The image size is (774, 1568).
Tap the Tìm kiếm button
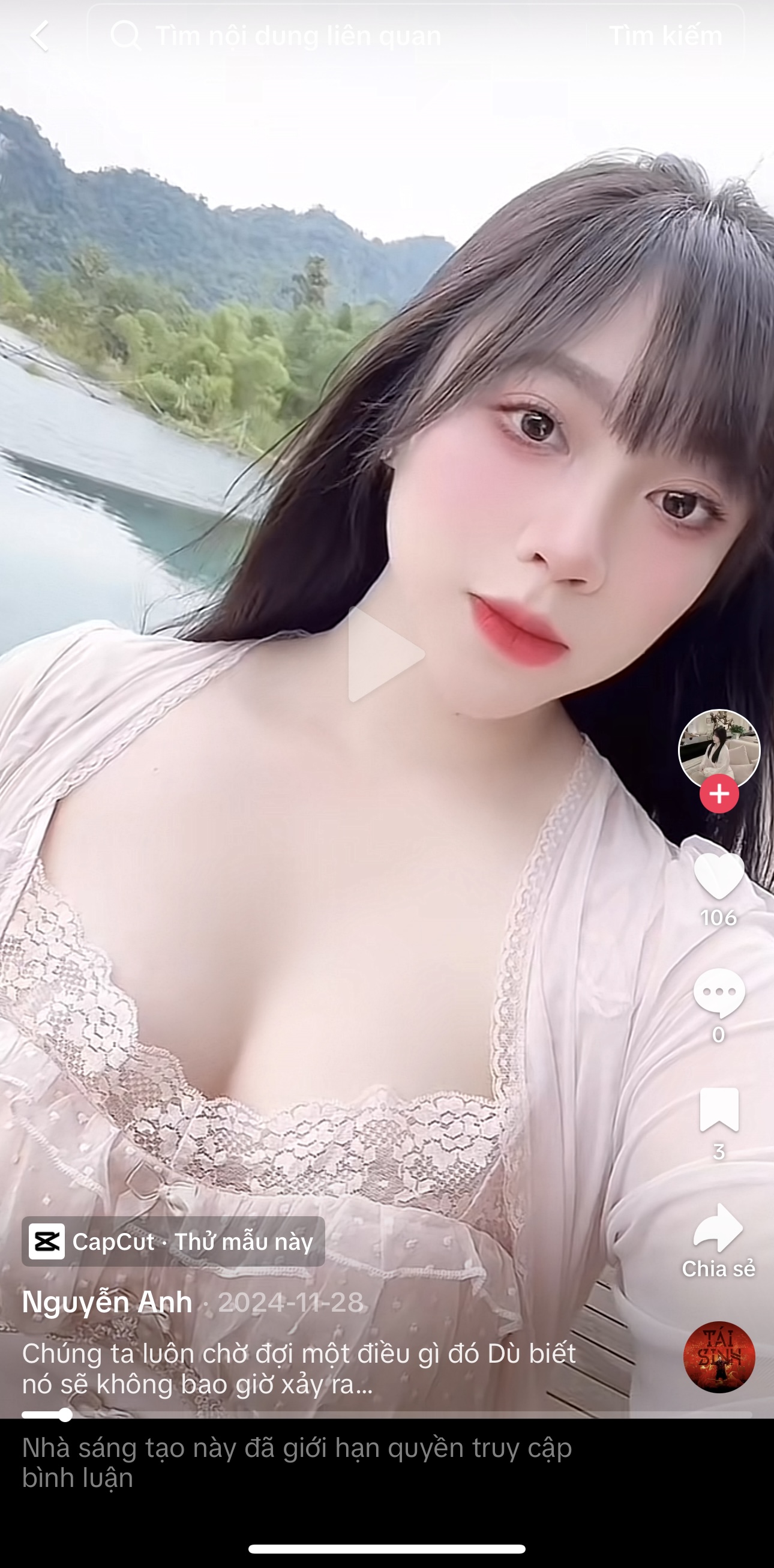pos(665,36)
